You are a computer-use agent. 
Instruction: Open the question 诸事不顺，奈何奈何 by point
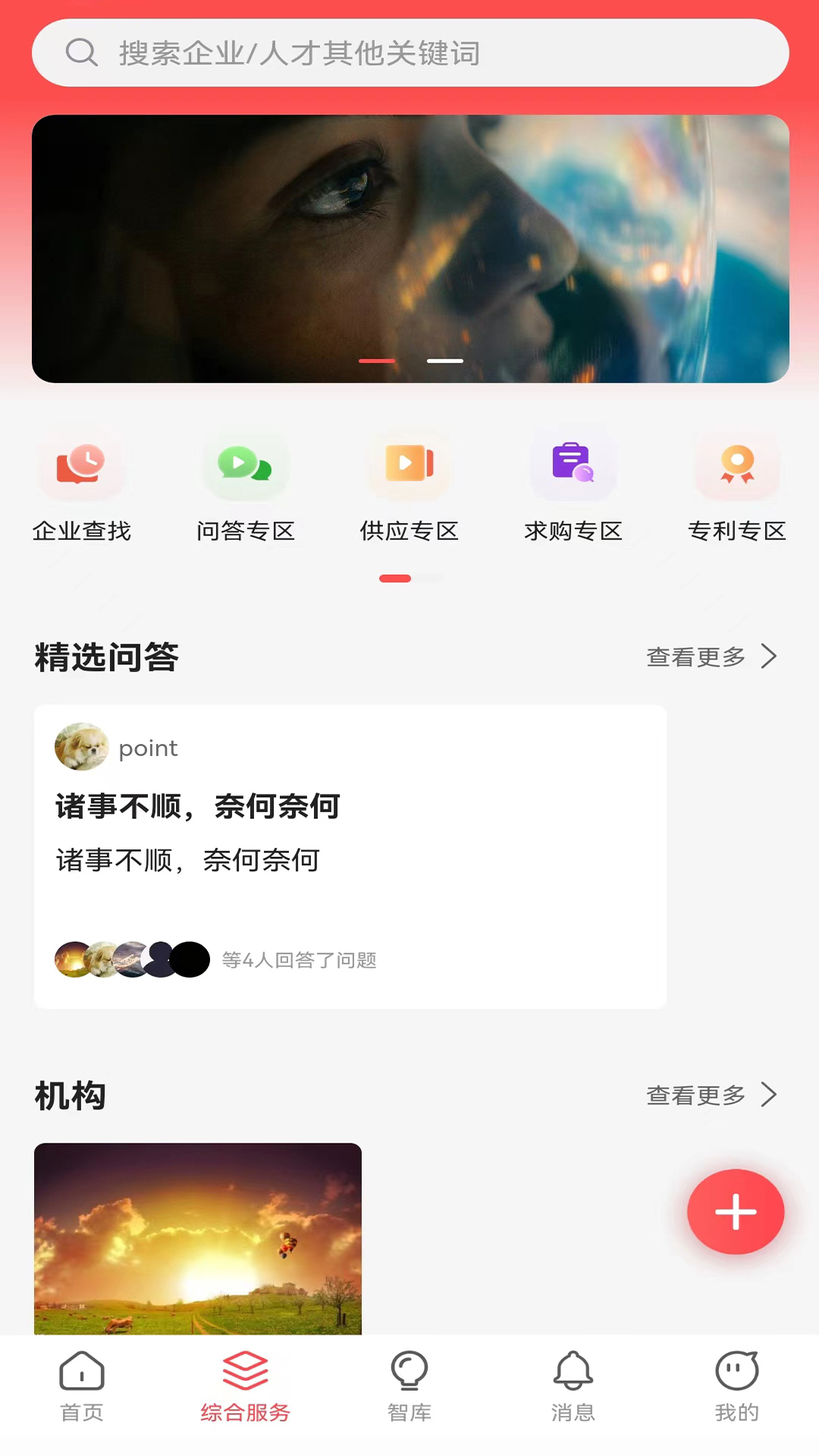click(350, 856)
